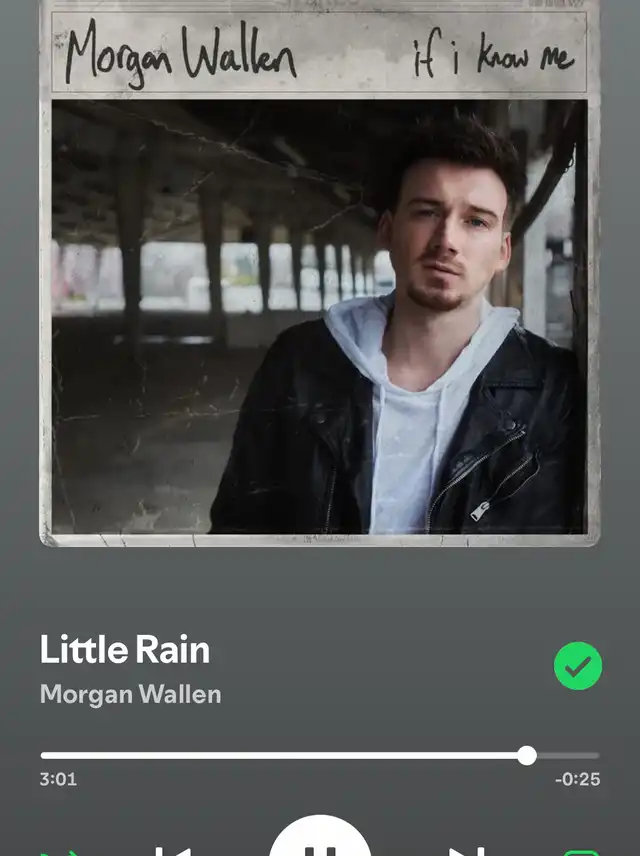Pause the song Little Rain
This screenshot has width=640, height=856.
320,837
